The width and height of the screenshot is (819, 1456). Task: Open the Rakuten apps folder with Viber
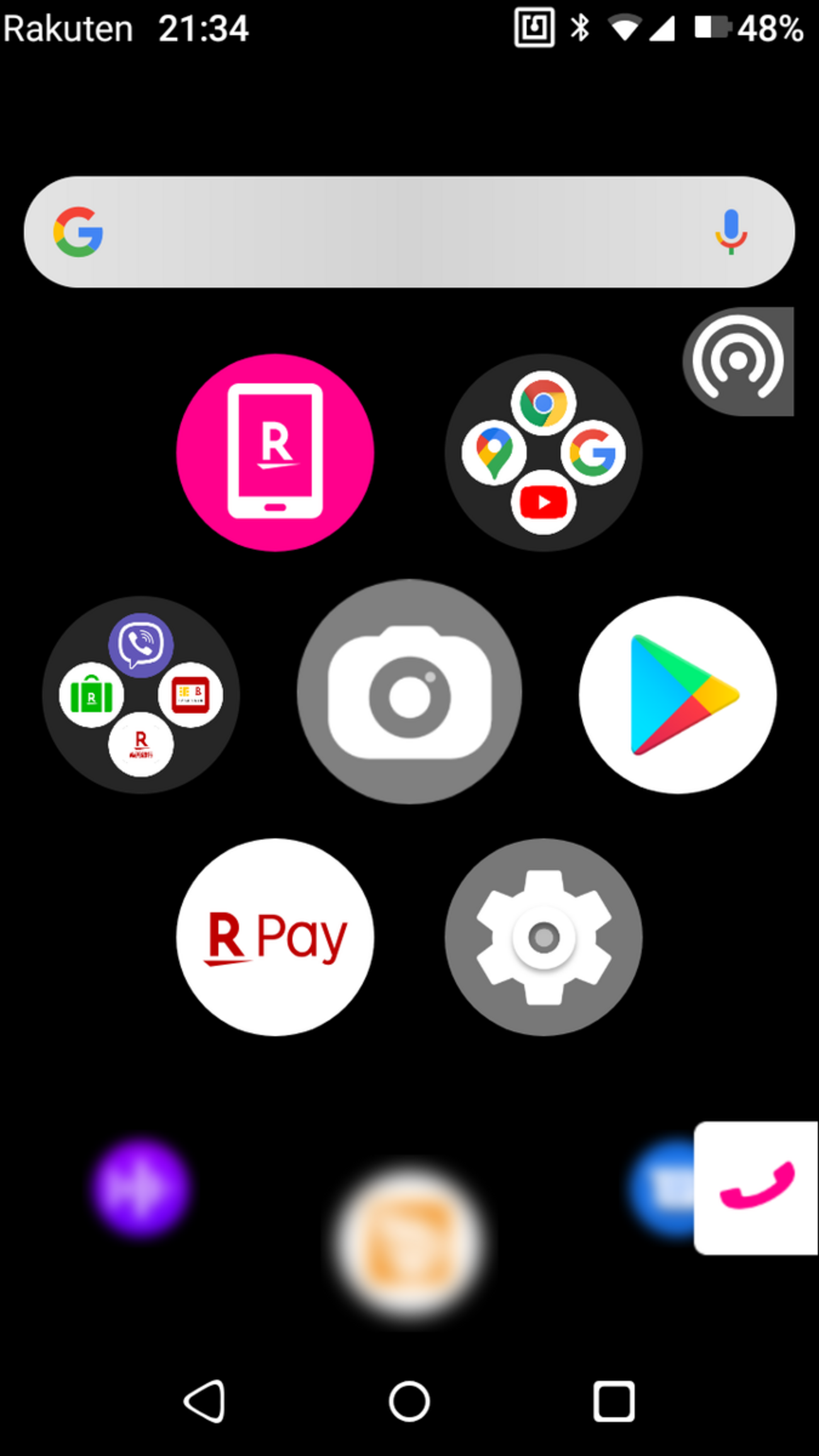point(141,694)
